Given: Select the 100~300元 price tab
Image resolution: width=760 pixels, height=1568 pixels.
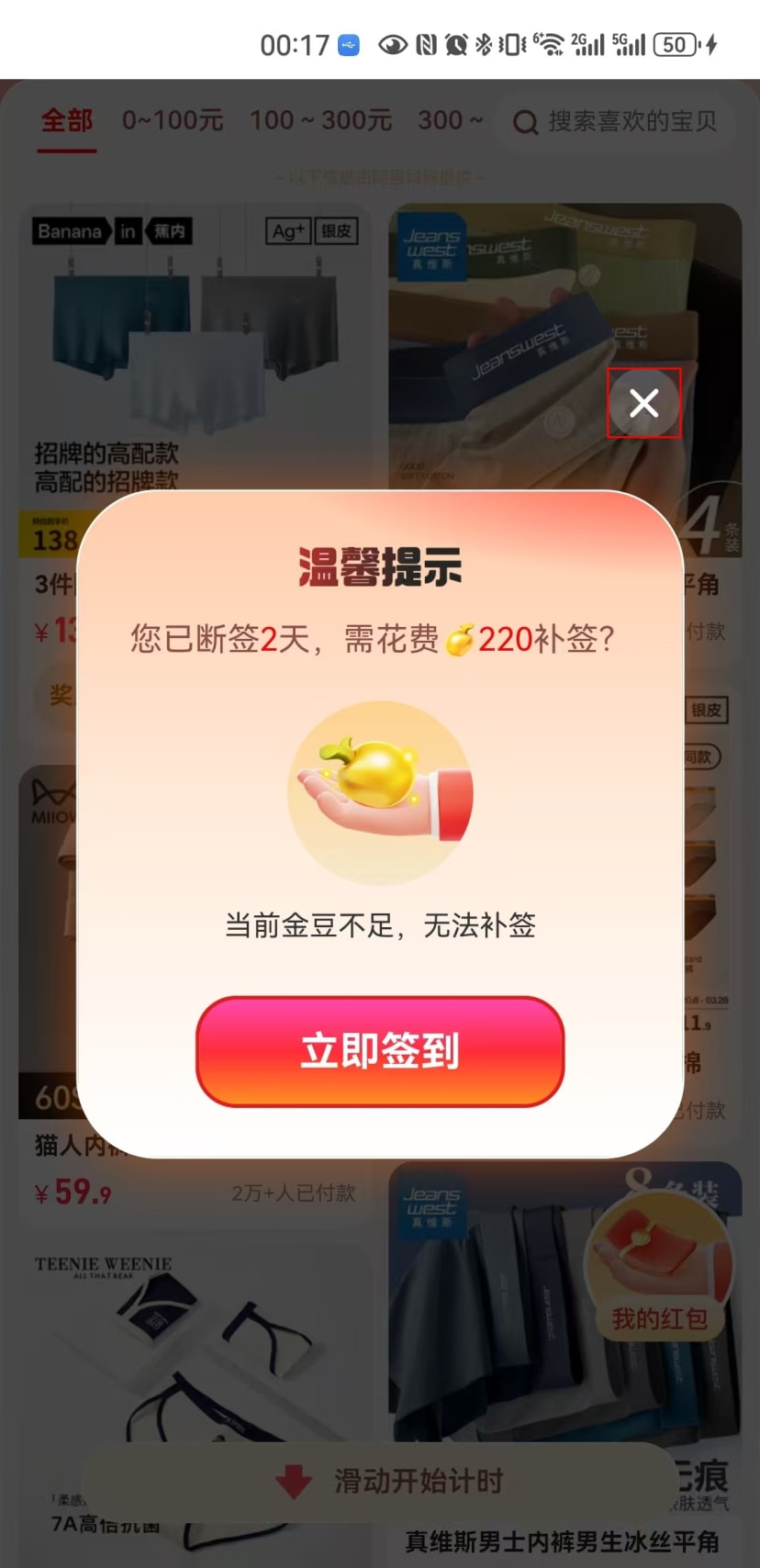Looking at the screenshot, I should pyautogui.click(x=320, y=120).
